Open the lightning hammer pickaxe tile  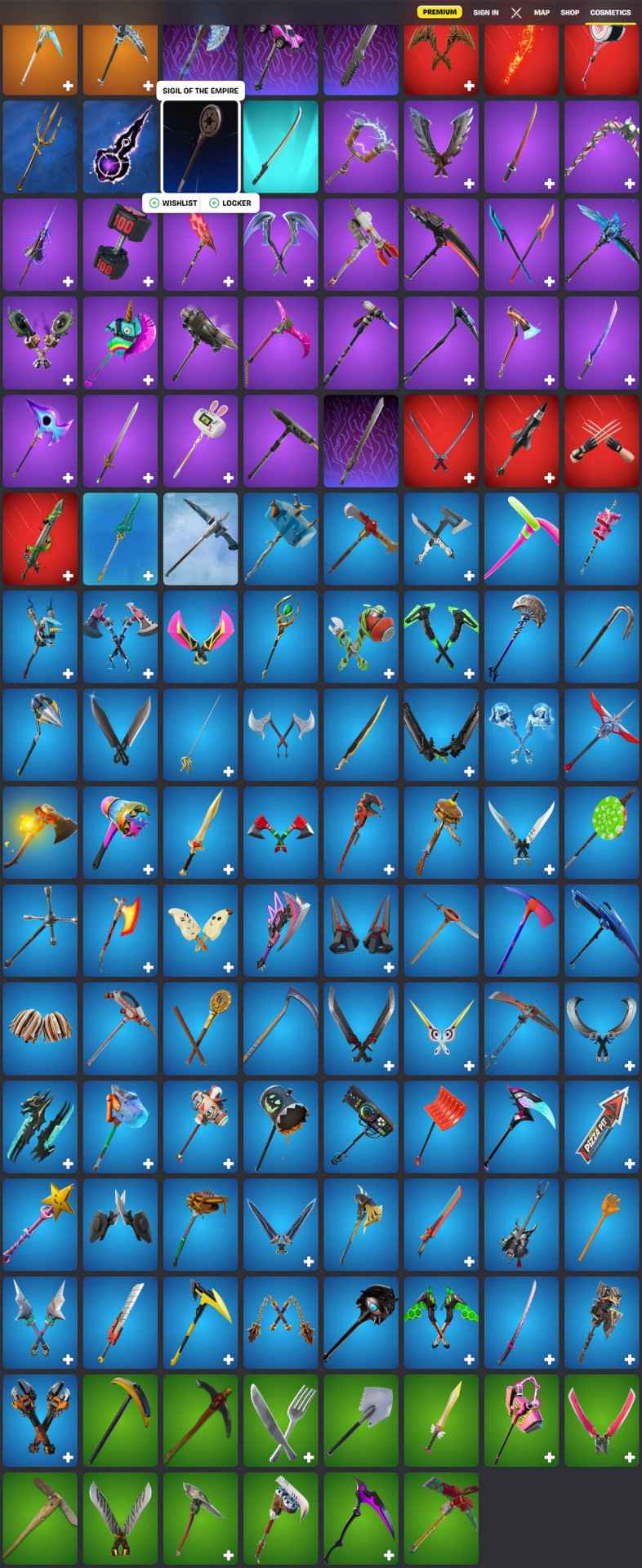tap(360, 147)
